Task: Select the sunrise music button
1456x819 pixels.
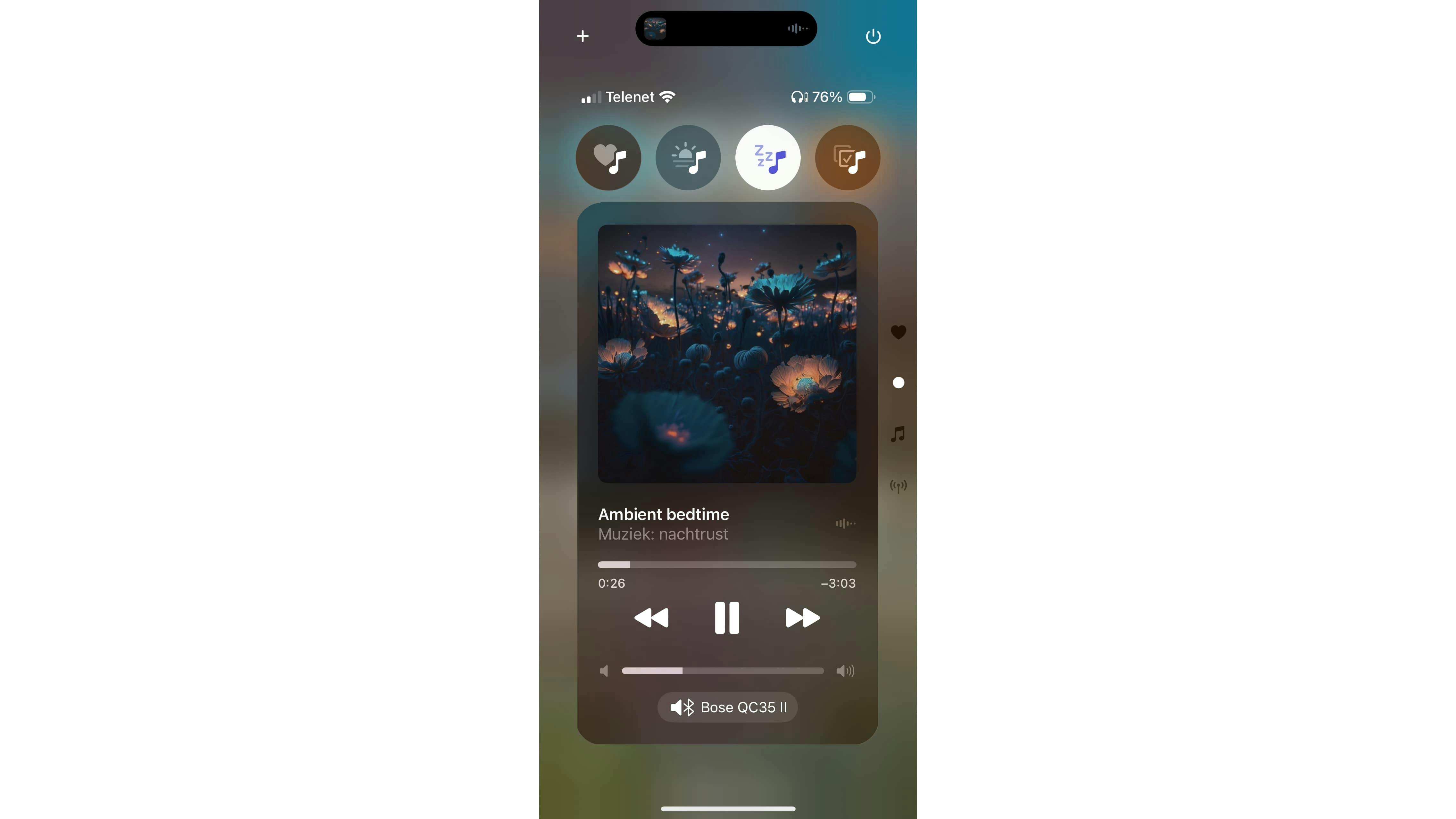Action: (688, 158)
